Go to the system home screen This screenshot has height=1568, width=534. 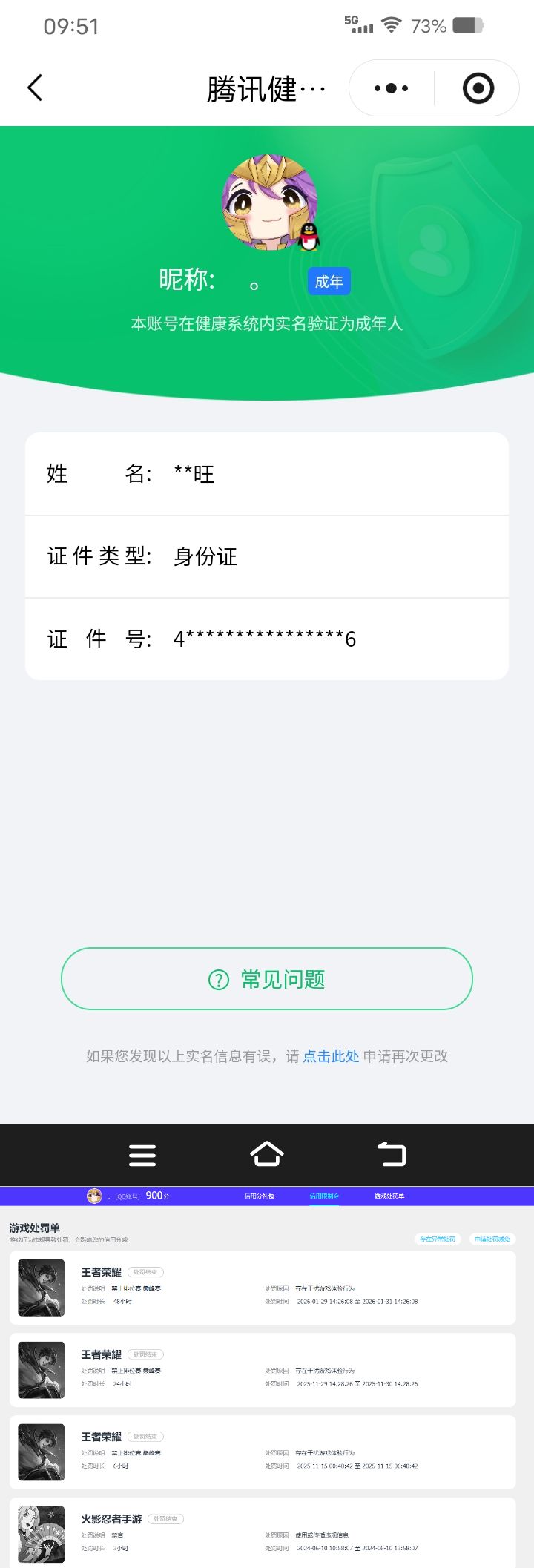tap(267, 1154)
